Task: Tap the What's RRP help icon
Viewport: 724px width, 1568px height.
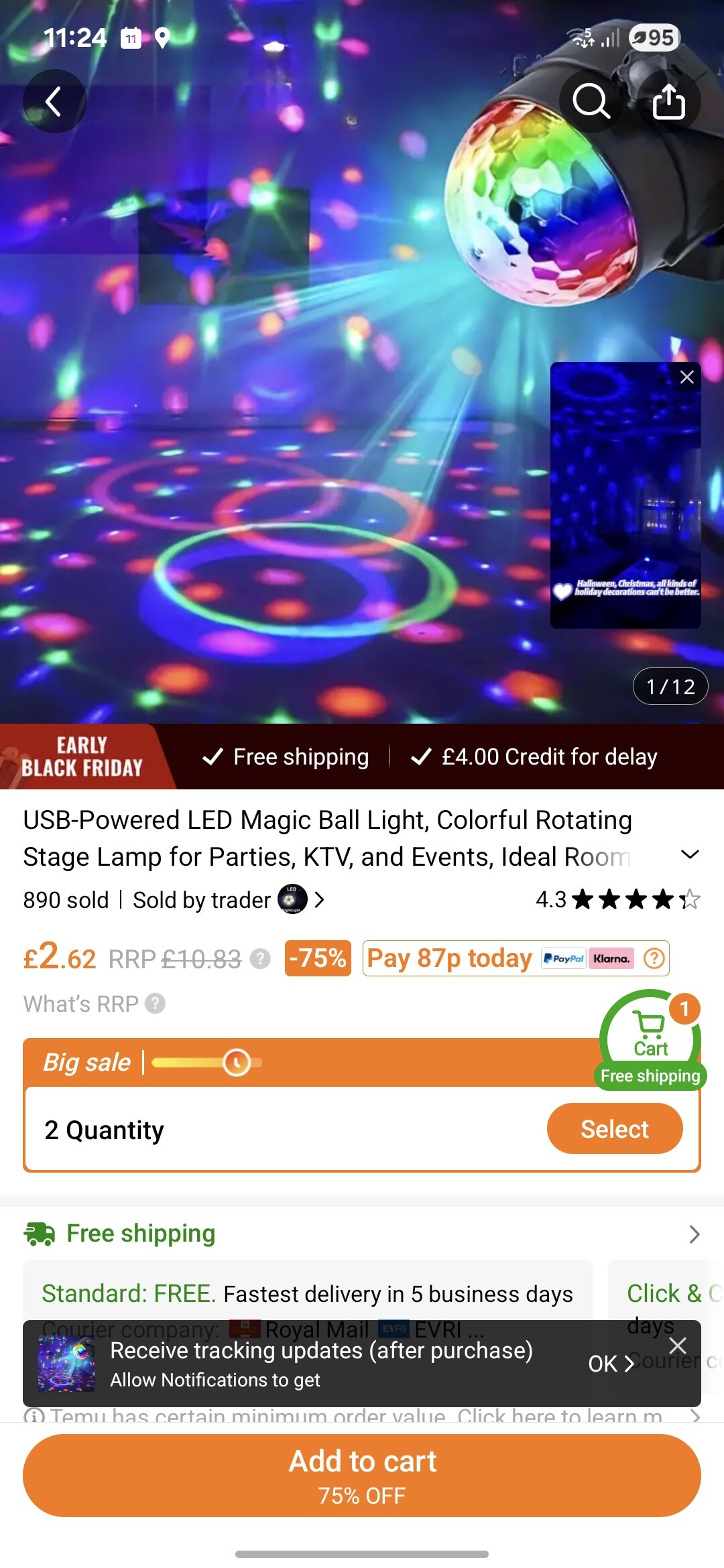Action: click(x=156, y=1004)
